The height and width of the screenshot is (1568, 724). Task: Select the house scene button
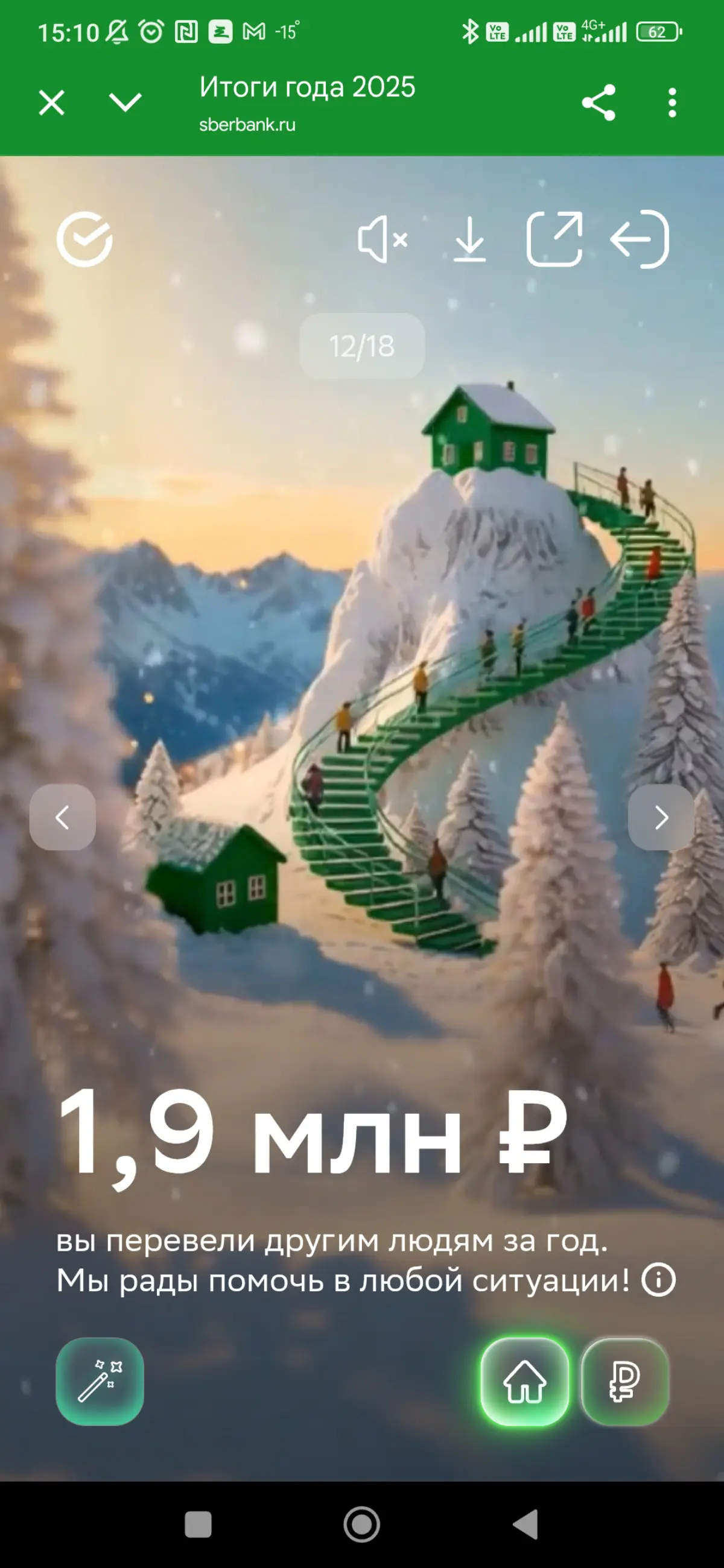coord(524,1381)
